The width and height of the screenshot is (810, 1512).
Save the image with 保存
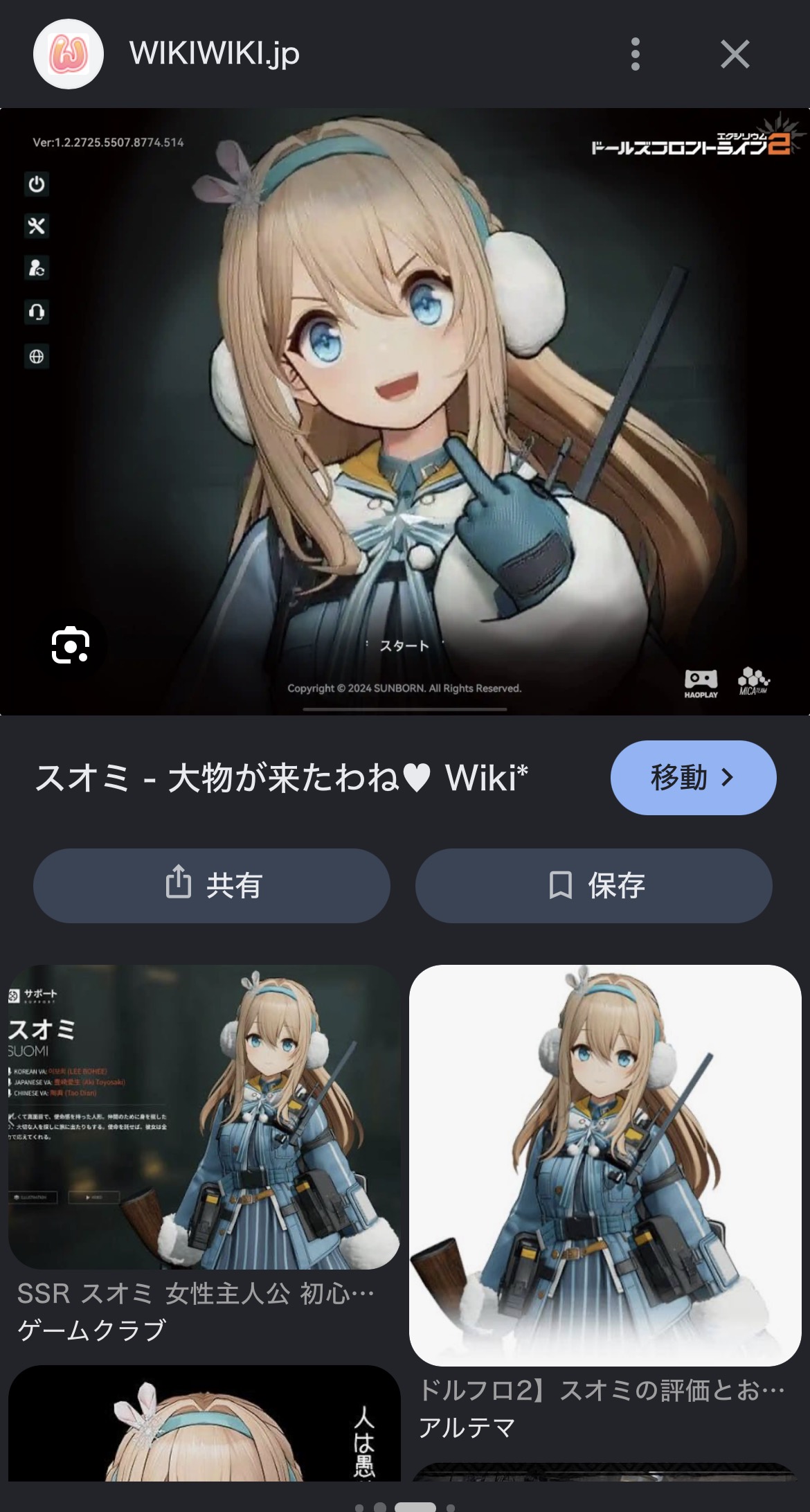pyautogui.click(x=594, y=885)
